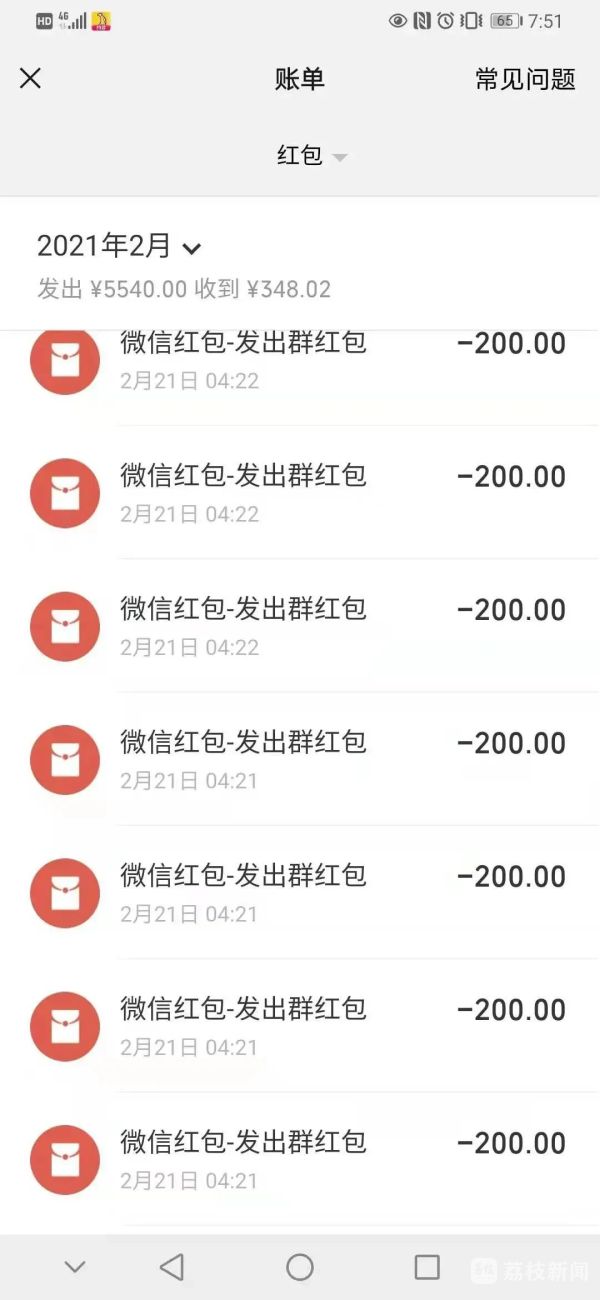Change the month from 2021年2月
This screenshot has width=600, height=1300.
(119, 246)
